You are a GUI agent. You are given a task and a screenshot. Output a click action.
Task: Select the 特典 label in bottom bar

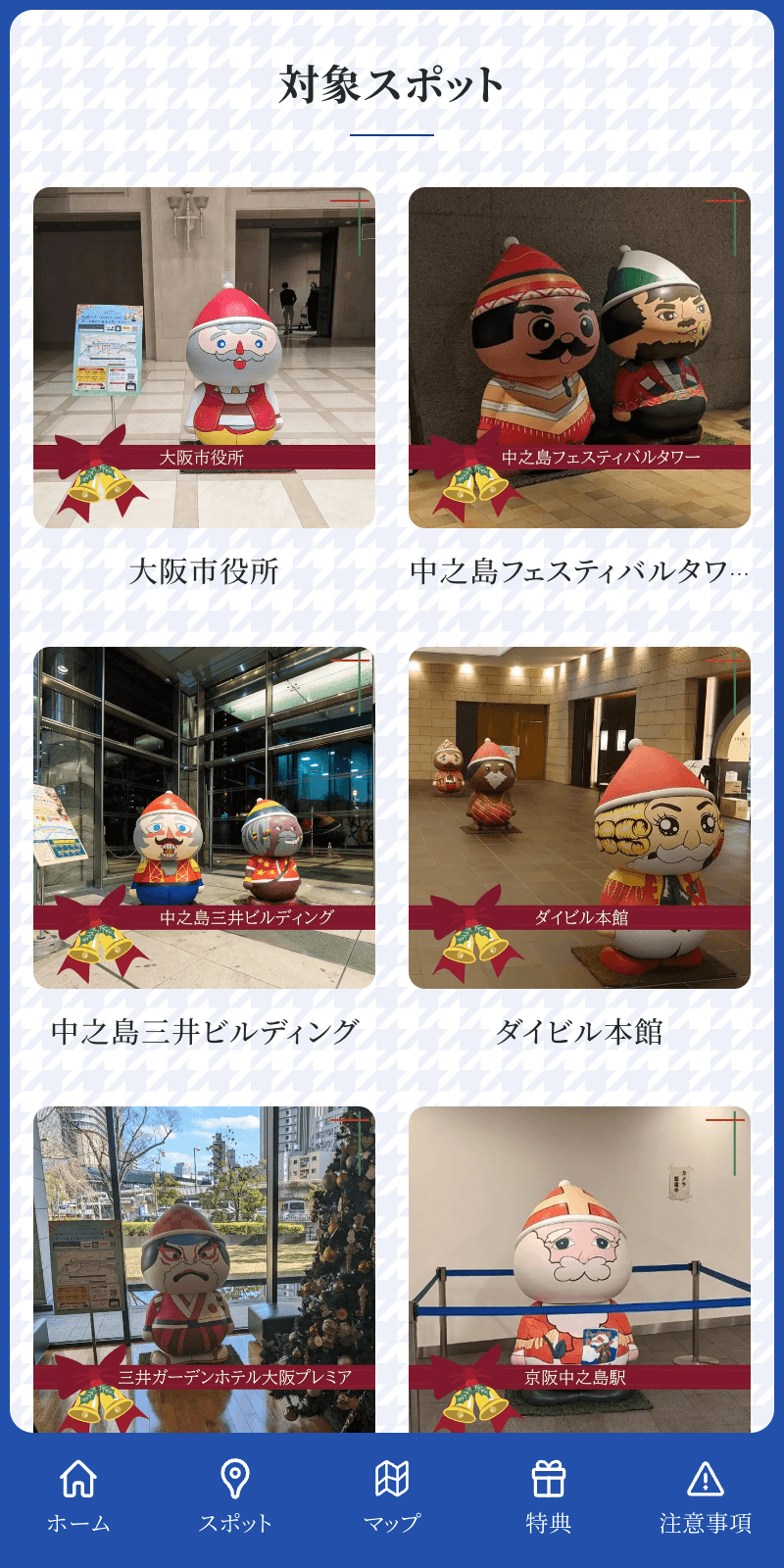pos(549,1522)
